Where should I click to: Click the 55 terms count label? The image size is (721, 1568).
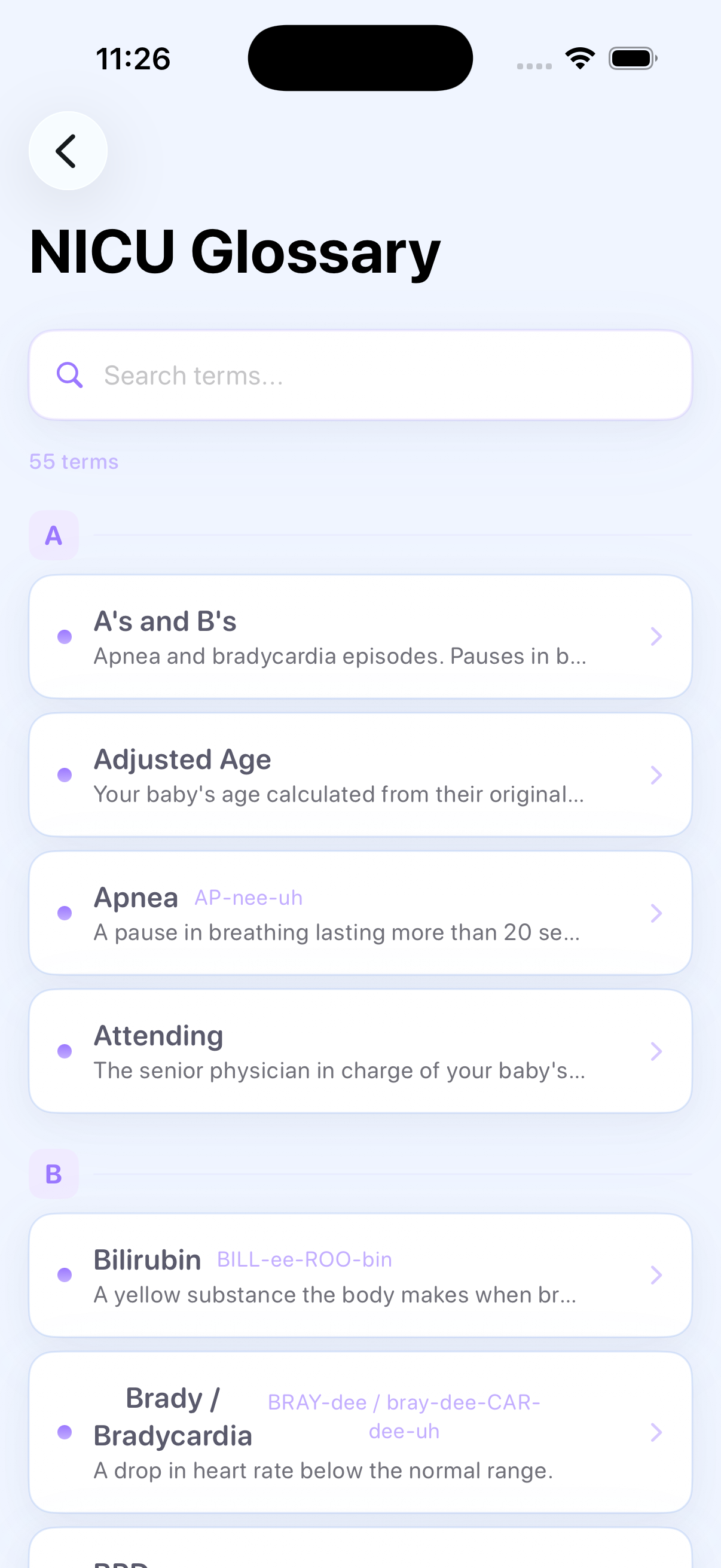point(74,462)
